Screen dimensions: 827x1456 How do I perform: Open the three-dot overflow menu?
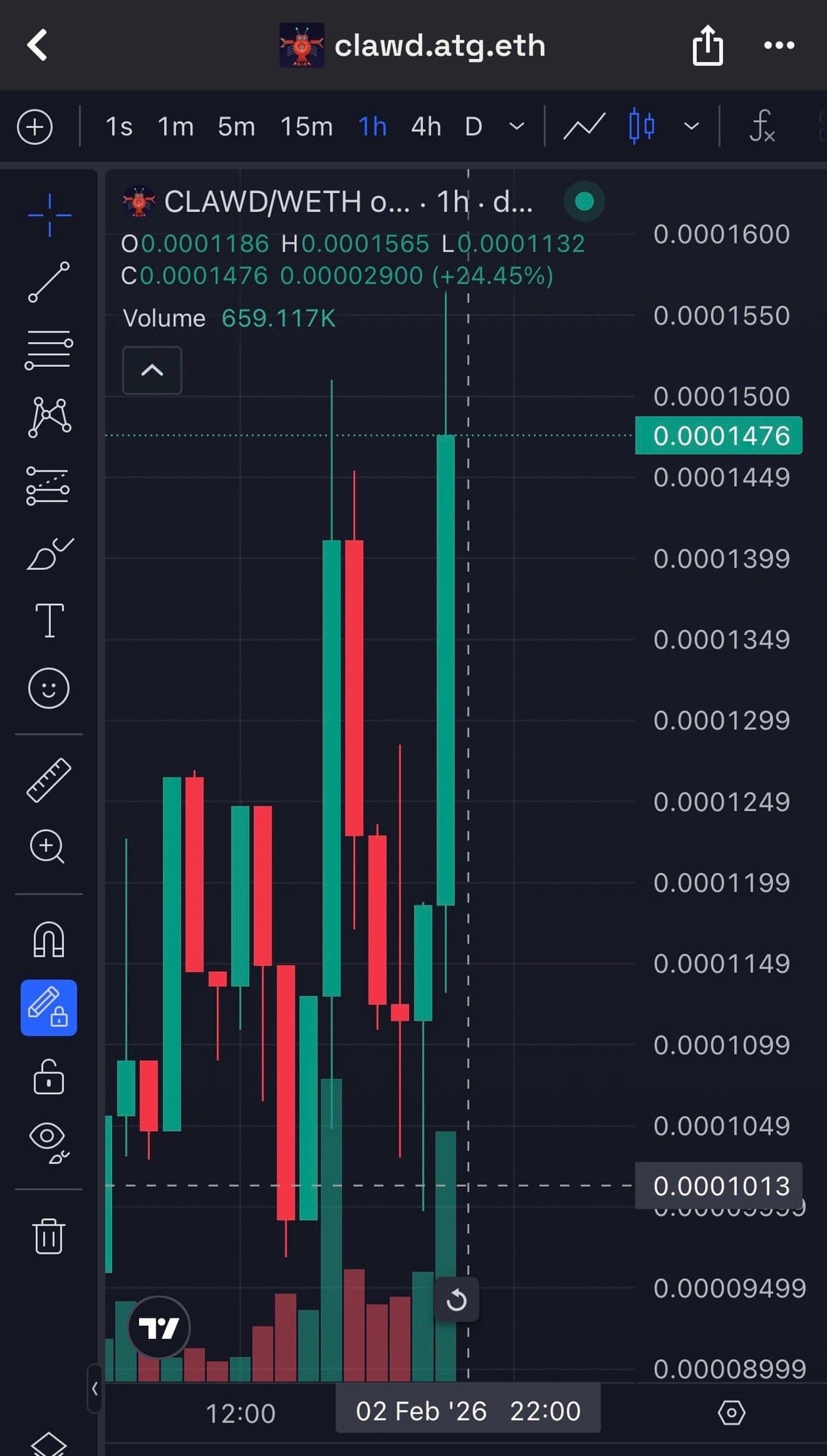point(779,46)
